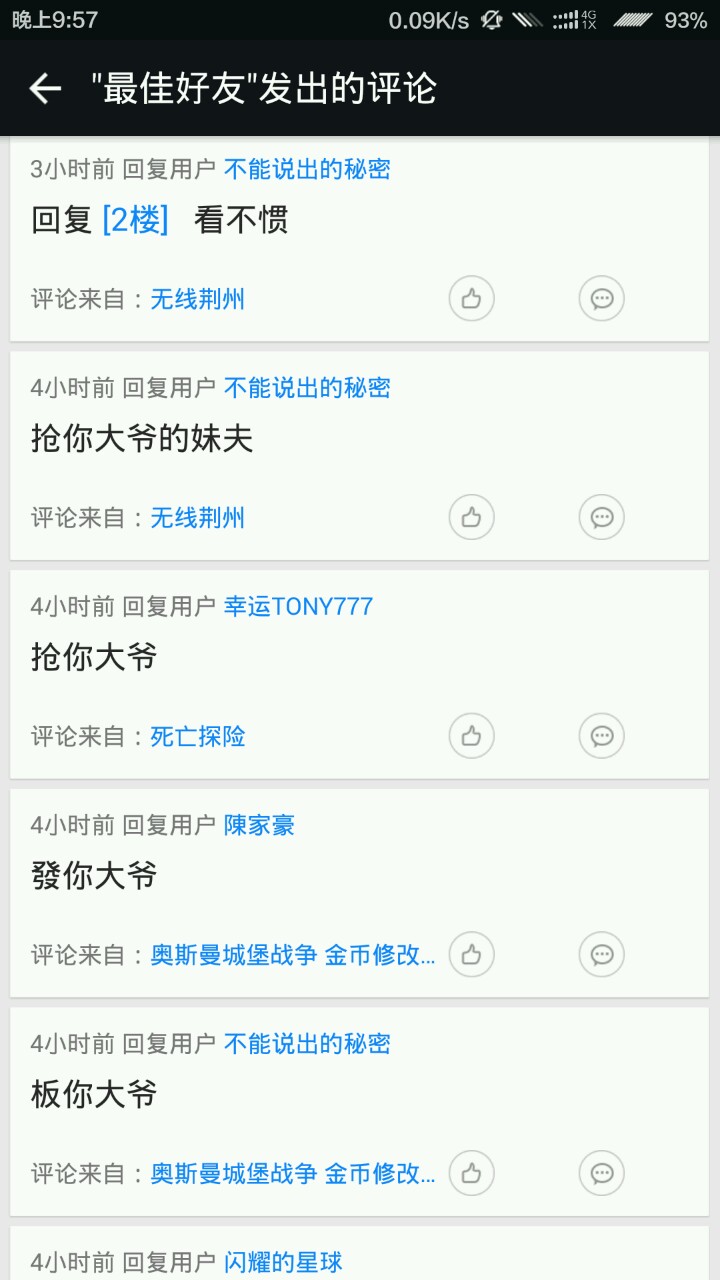Reply to the comment 抢你大爷 from 死亡探险

pos(602,736)
